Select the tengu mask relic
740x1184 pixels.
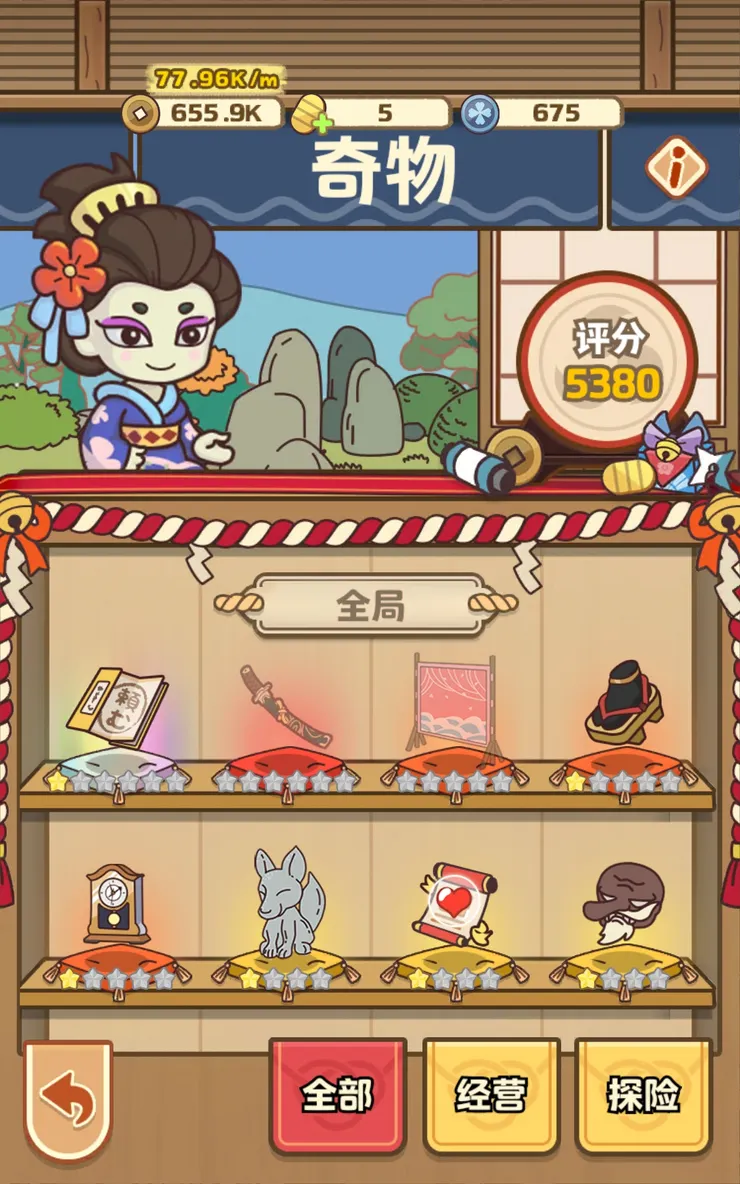(x=622, y=902)
